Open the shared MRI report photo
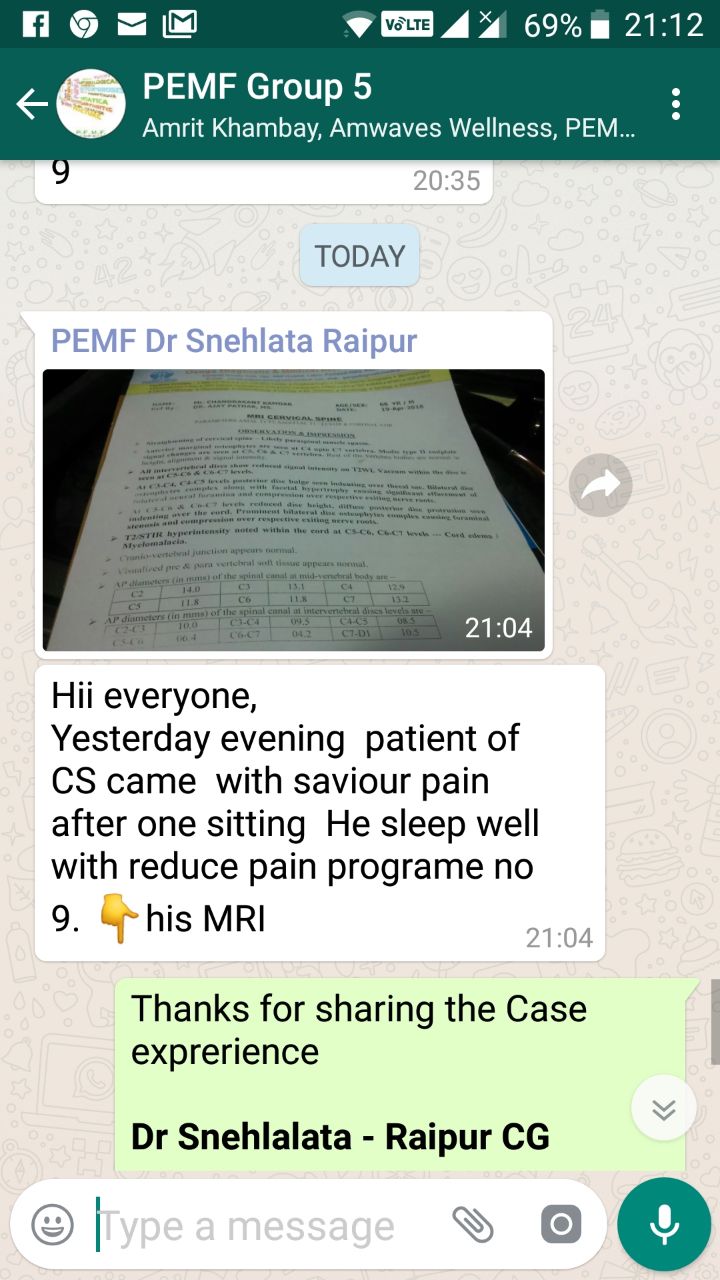720x1280 pixels. 294,510
